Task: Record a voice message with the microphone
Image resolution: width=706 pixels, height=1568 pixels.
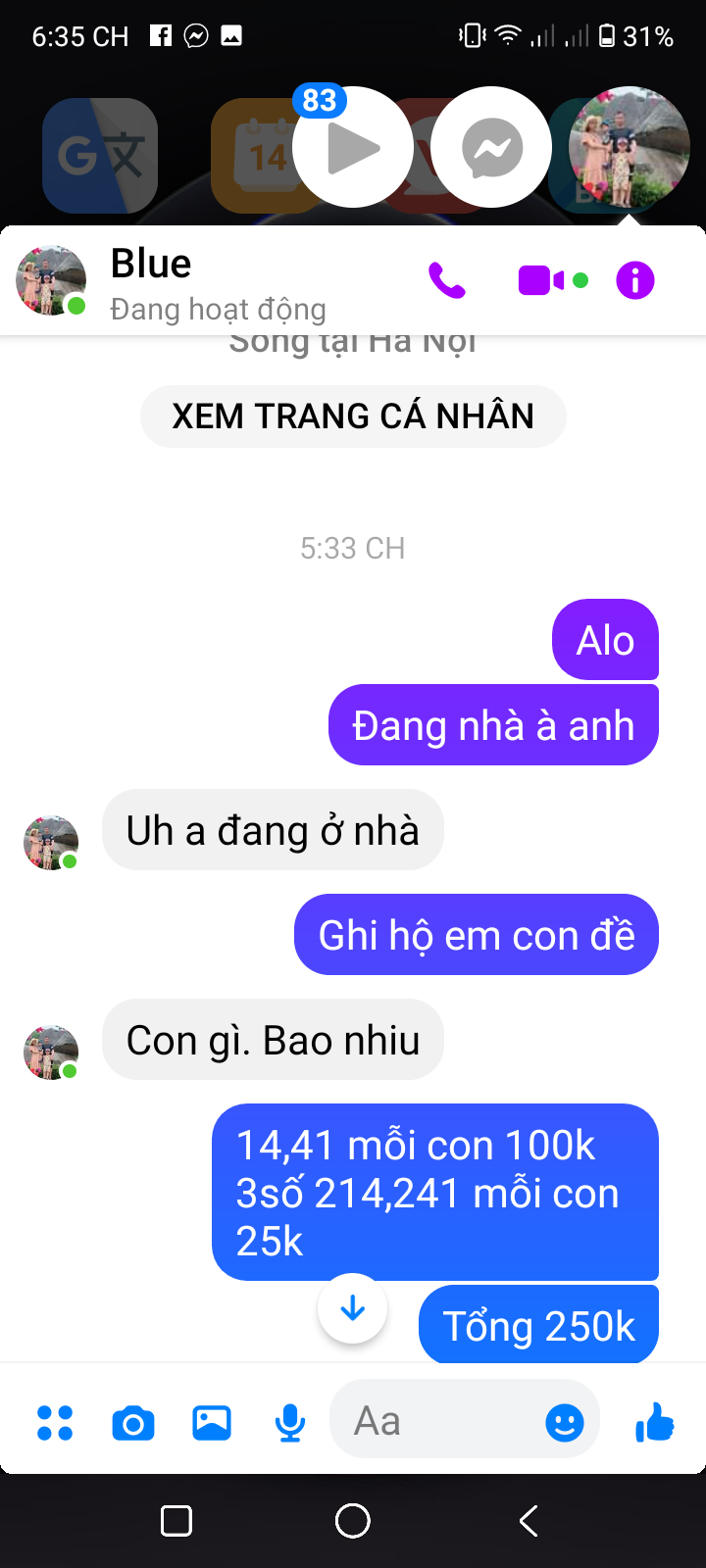Action: pos(290,1423)
